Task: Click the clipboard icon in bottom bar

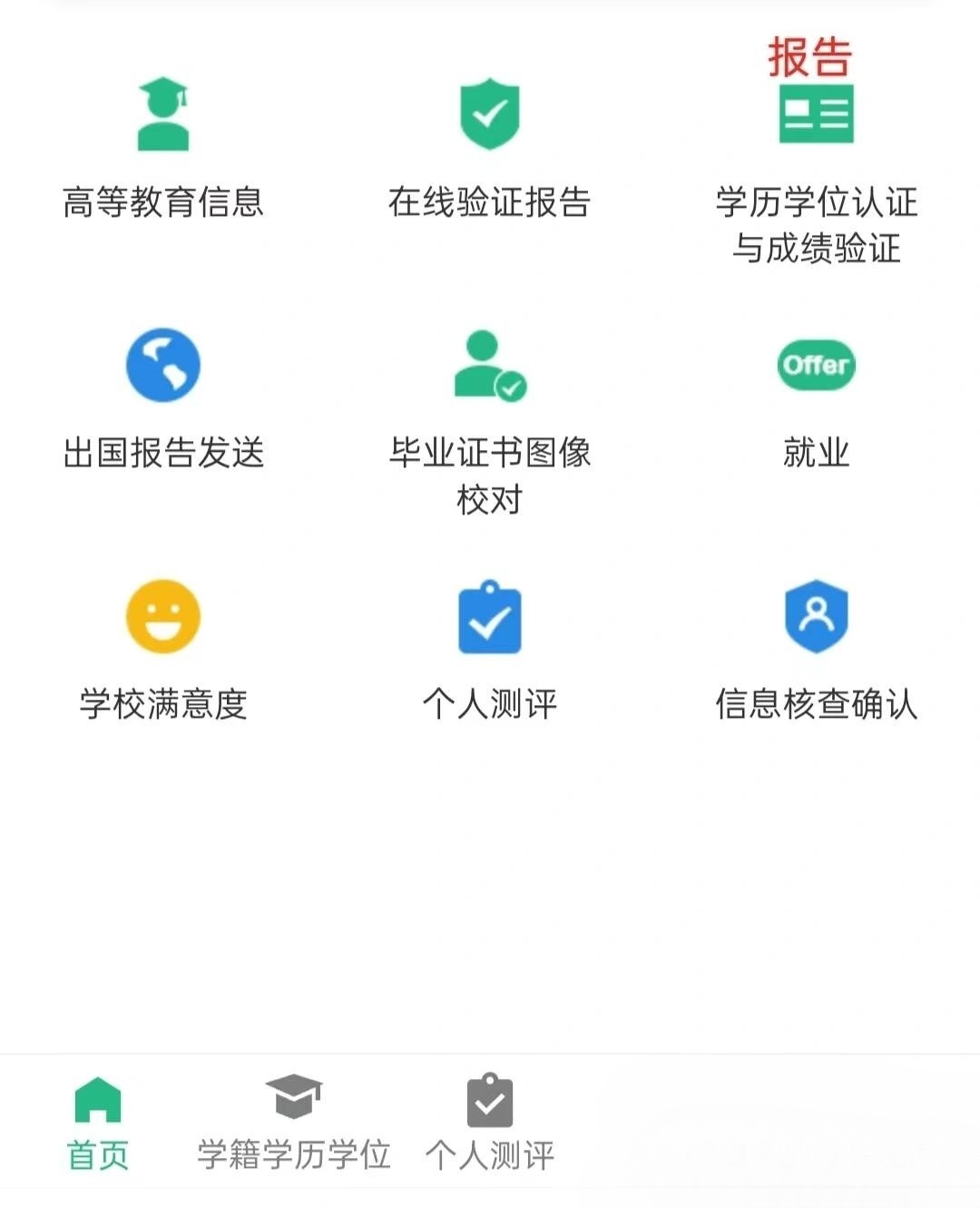Action: pyautogui.click(x=490, y=1101)
